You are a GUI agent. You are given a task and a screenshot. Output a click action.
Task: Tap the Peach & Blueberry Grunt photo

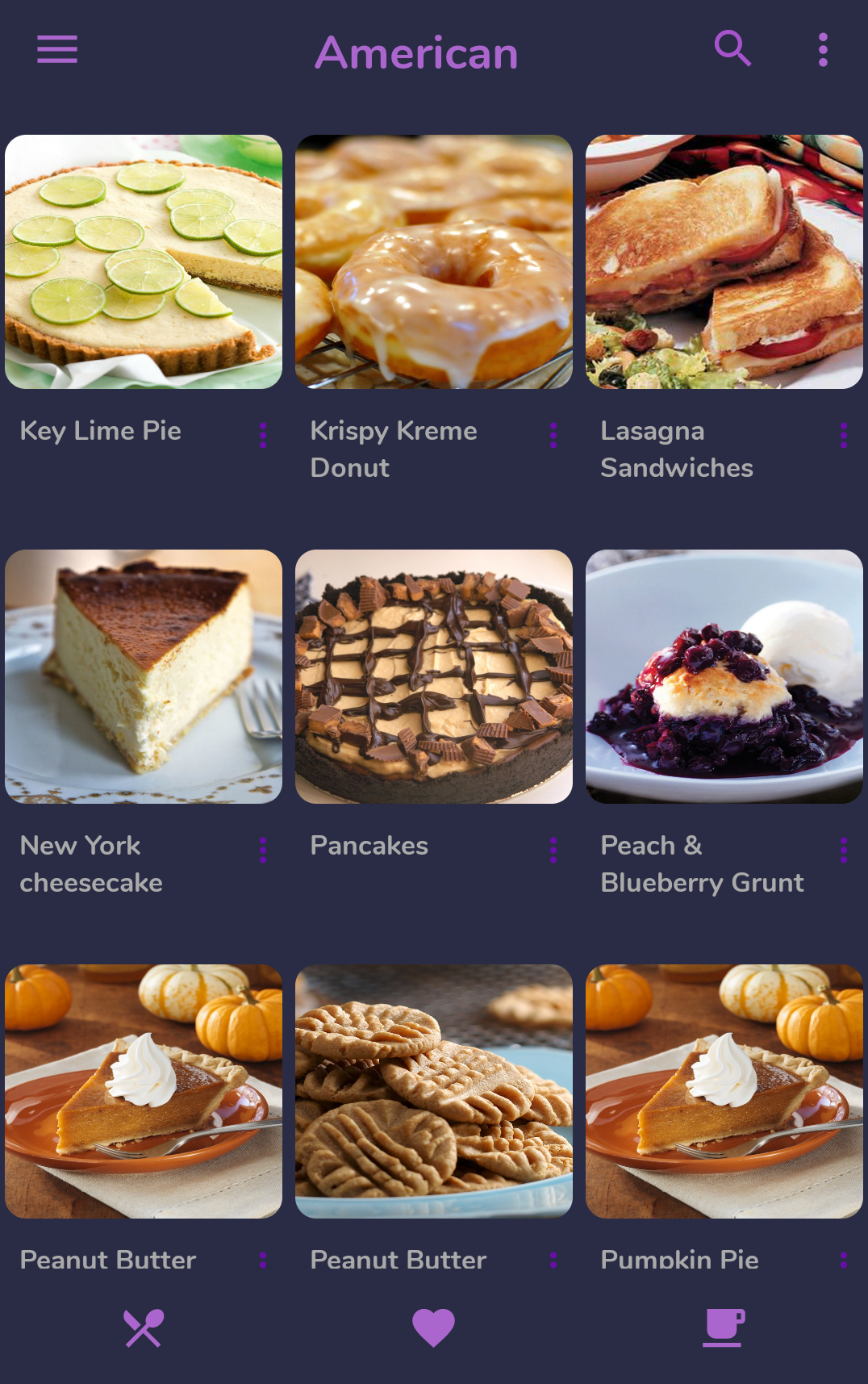[723, 676]
